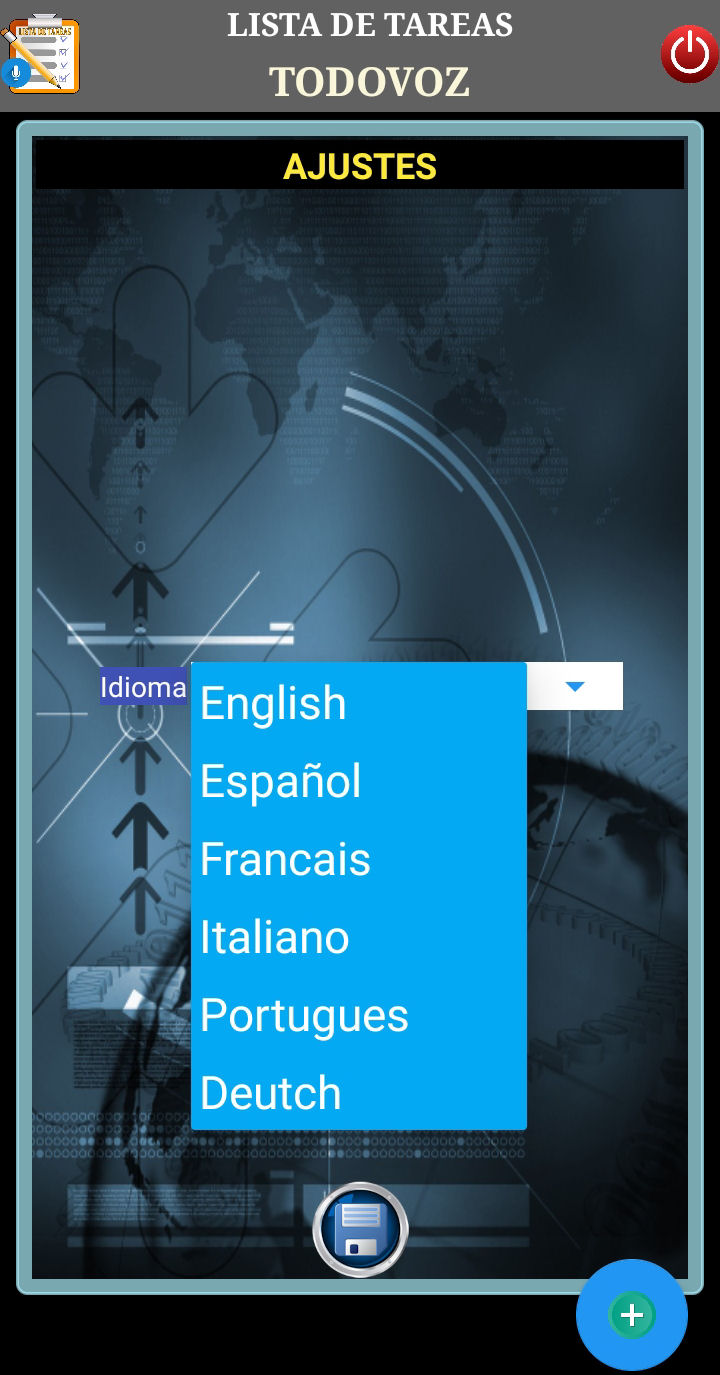Save settings with the floppy disk button
Image resolution: width=720 pixels, height=1375 pixels.
[360, 1230]
